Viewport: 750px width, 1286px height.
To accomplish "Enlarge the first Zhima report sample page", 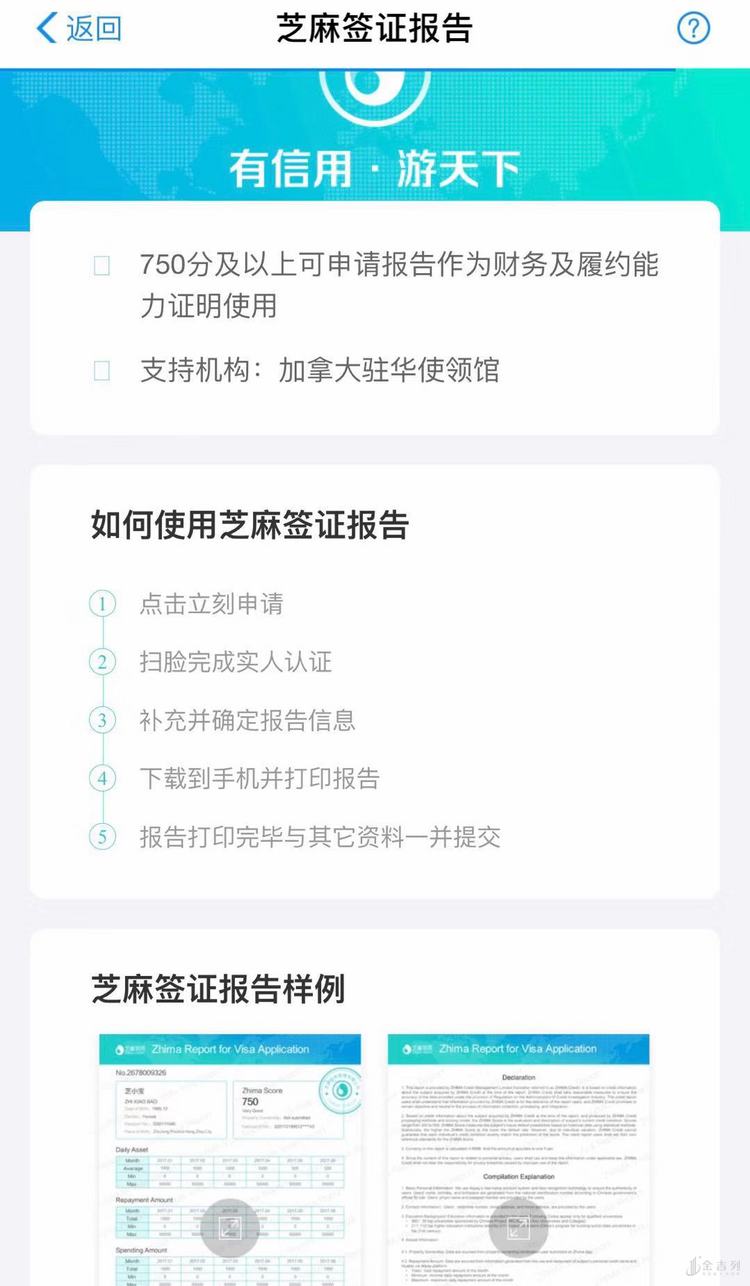I will (x=230, y=1228).
